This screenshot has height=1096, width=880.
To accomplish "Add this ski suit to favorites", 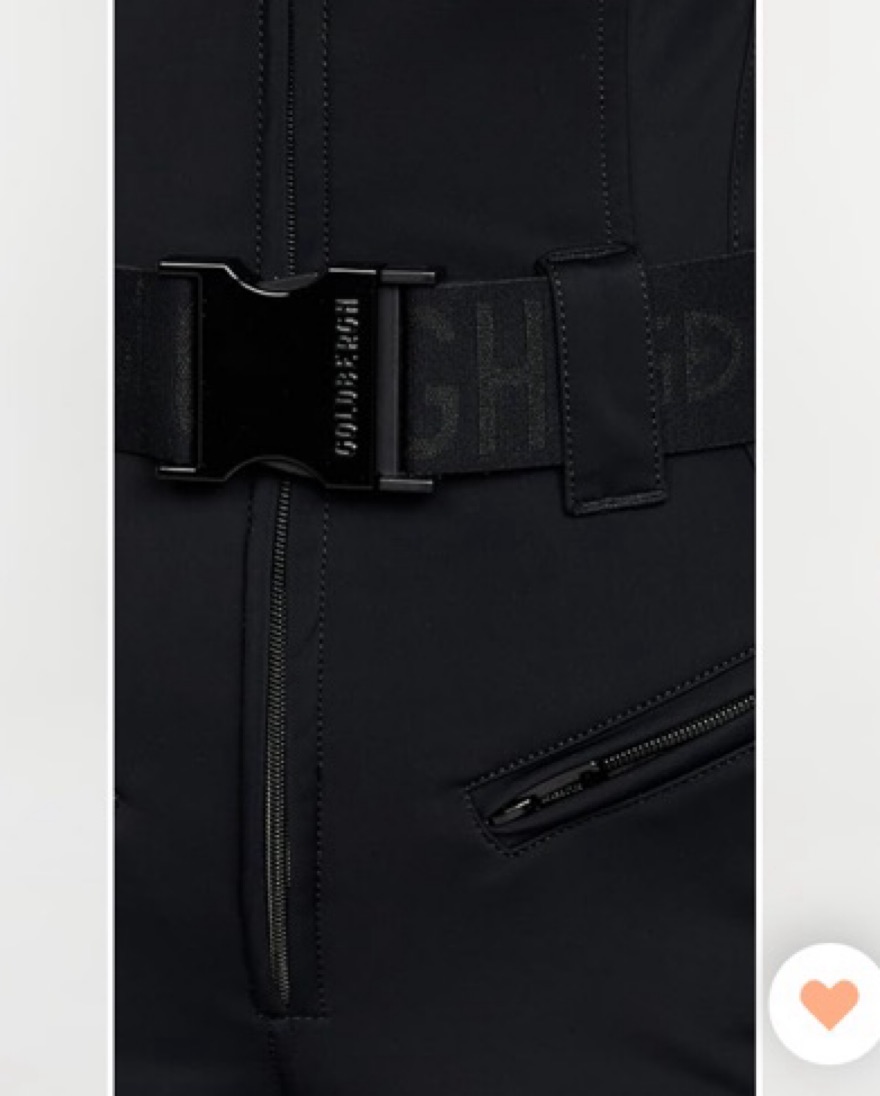I will (829, 1003).
